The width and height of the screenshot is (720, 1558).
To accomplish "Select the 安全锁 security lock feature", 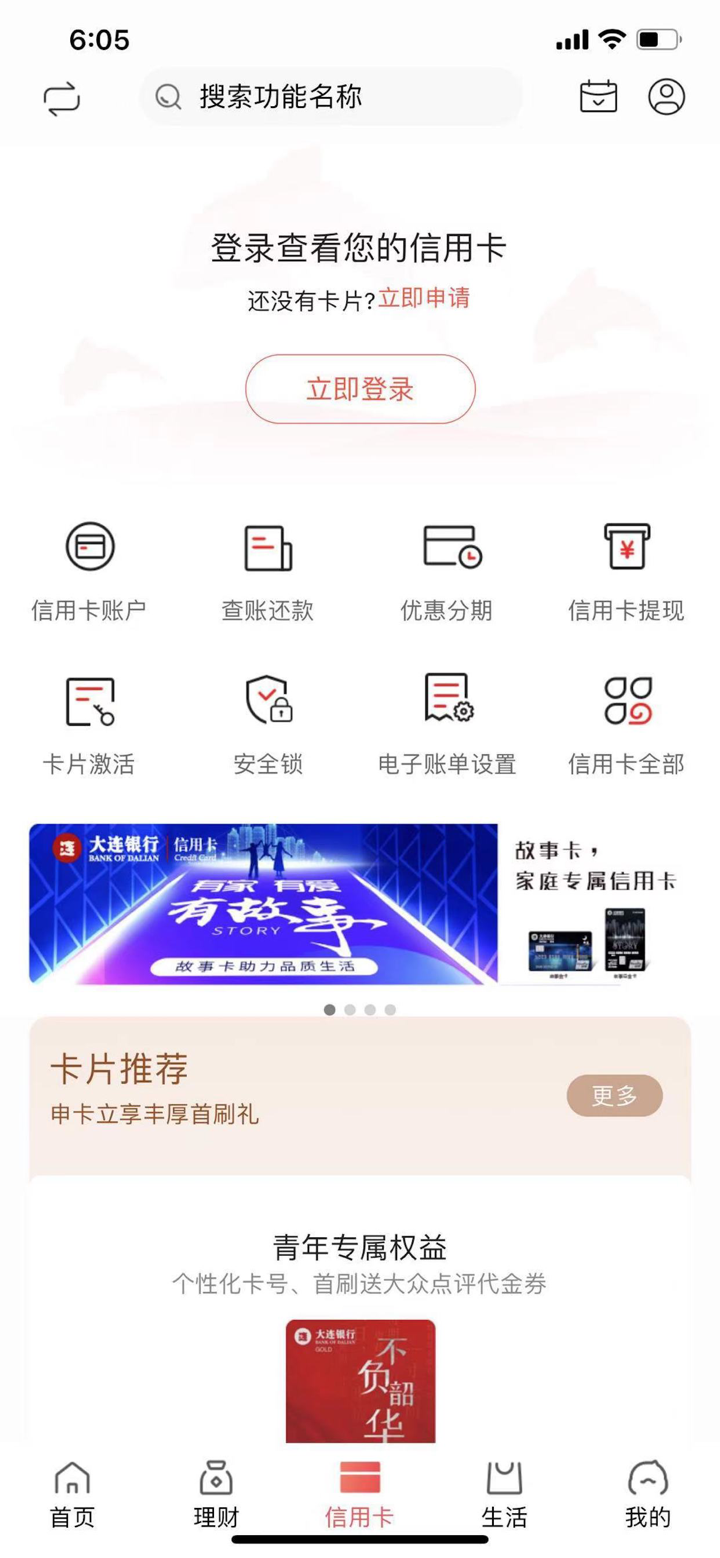I will (268, 720).
